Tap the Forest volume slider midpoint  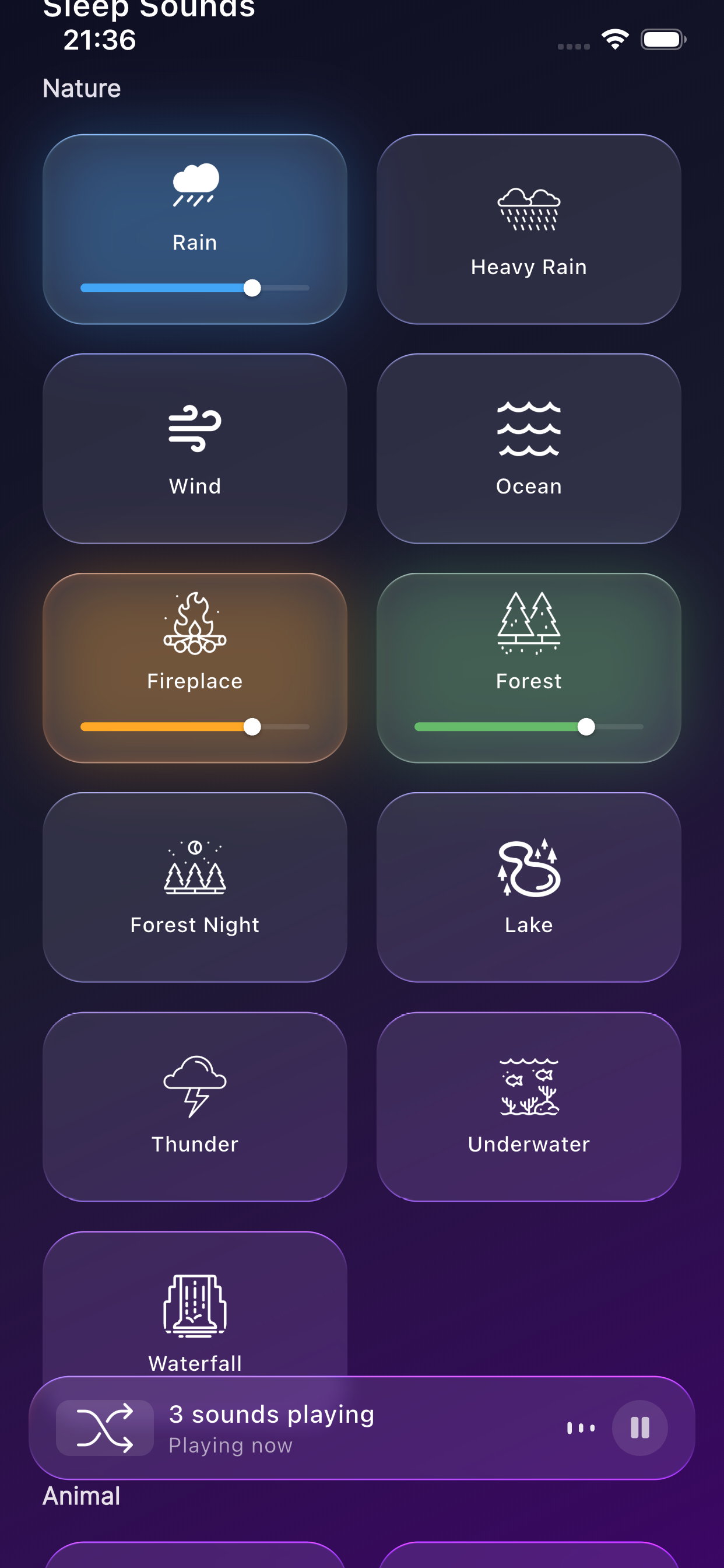point(529,727)
